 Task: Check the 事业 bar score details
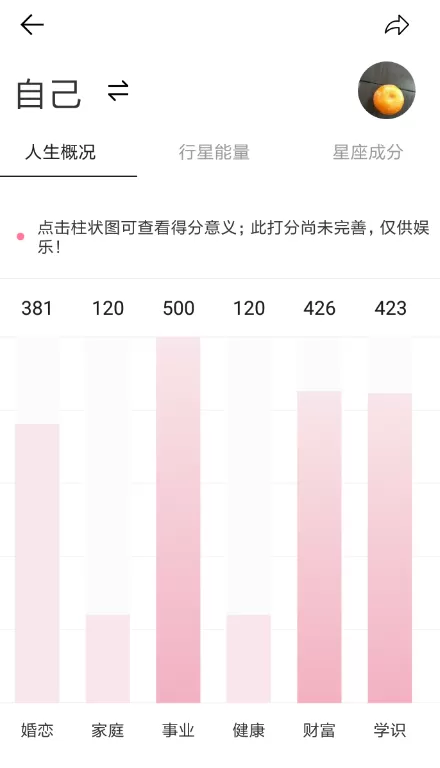[178, 520]
